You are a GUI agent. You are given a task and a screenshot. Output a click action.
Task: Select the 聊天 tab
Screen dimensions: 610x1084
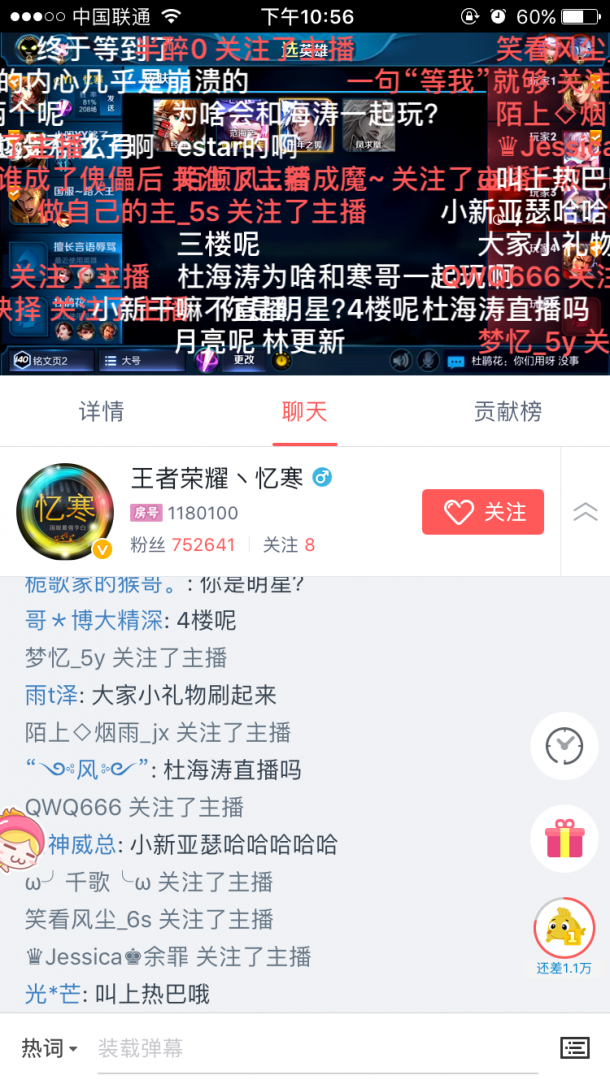304,411
